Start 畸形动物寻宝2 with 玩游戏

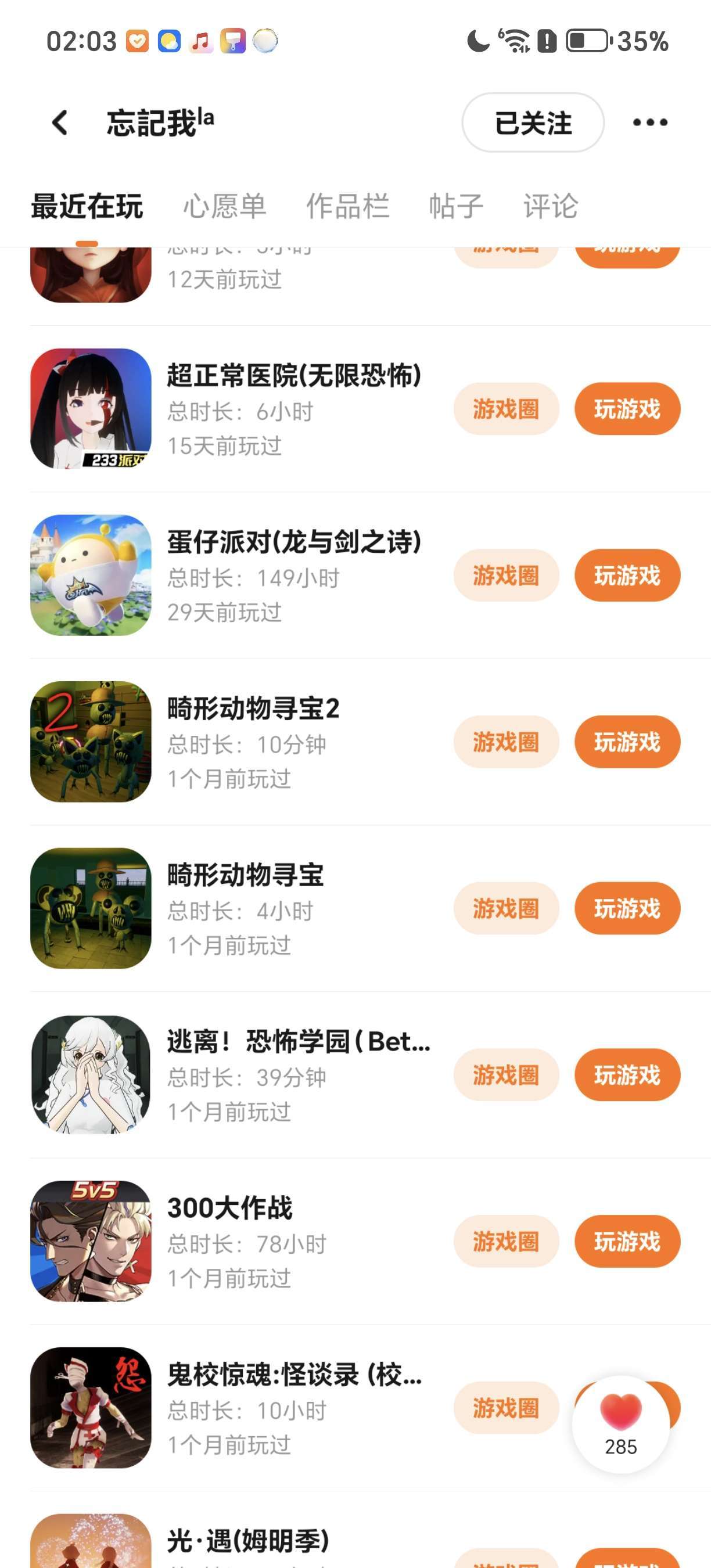627,742
